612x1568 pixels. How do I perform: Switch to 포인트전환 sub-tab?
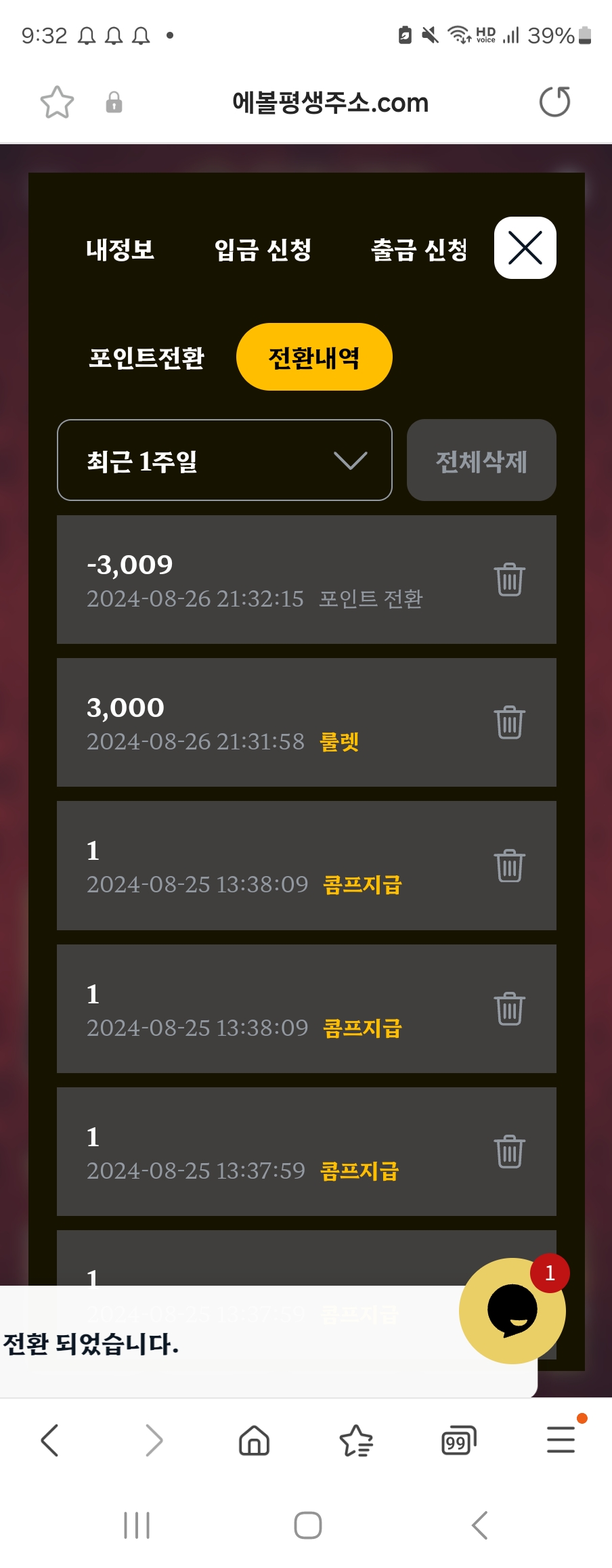click(x=146, y=357)
